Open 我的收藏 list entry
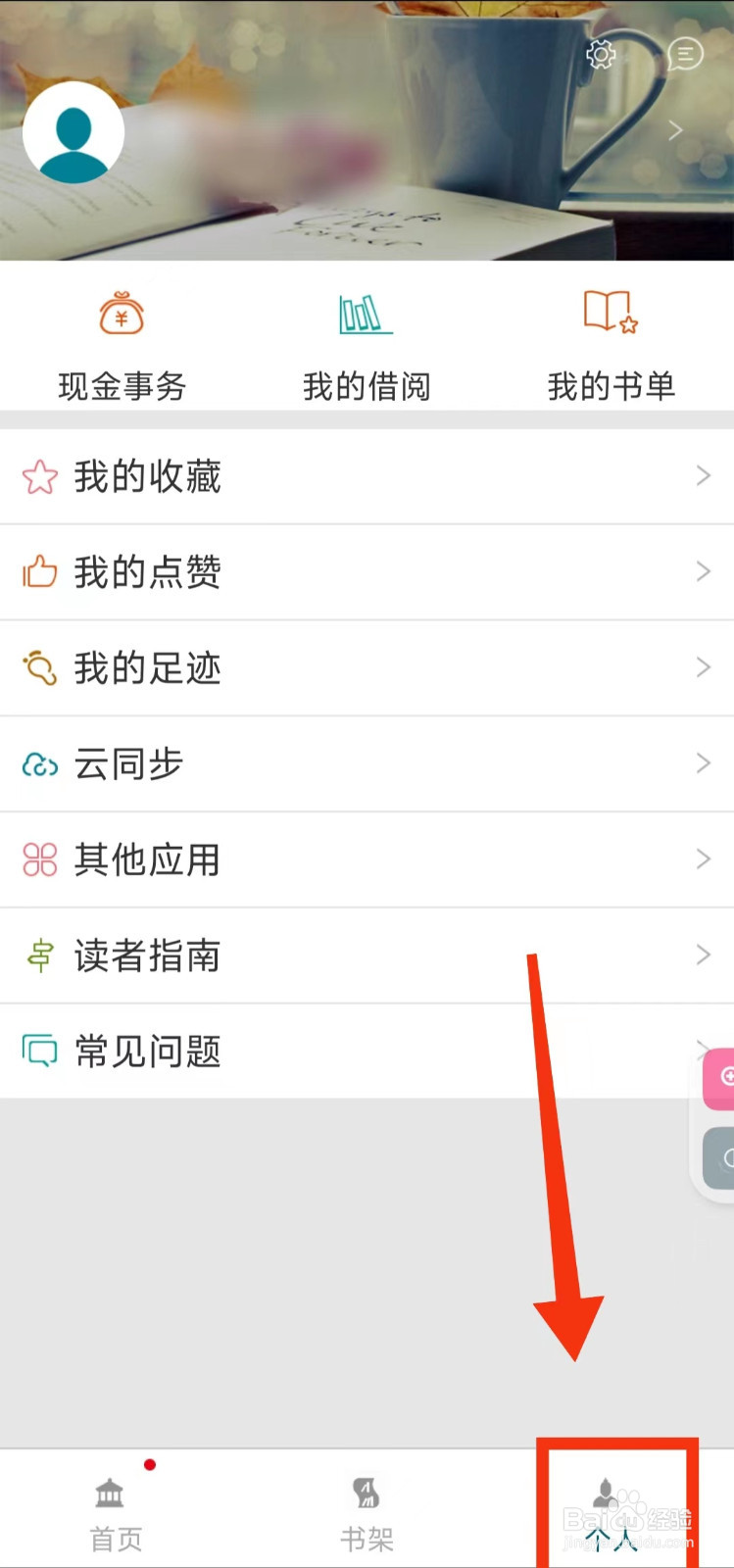Image resolution: width=734 pixels, height=1568 pixels. [x=147, y=477]
